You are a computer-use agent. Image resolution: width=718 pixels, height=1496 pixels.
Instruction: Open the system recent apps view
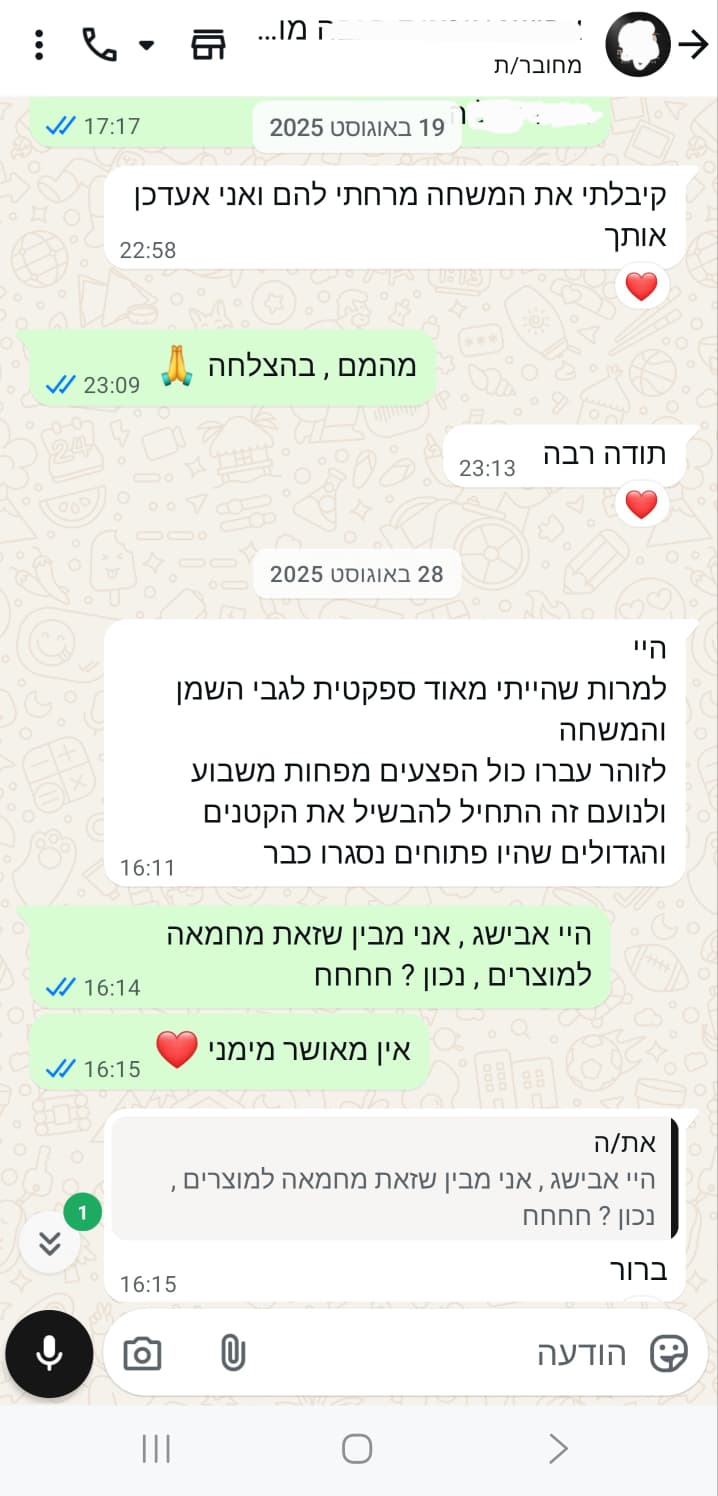click(x=156, y=1447)
